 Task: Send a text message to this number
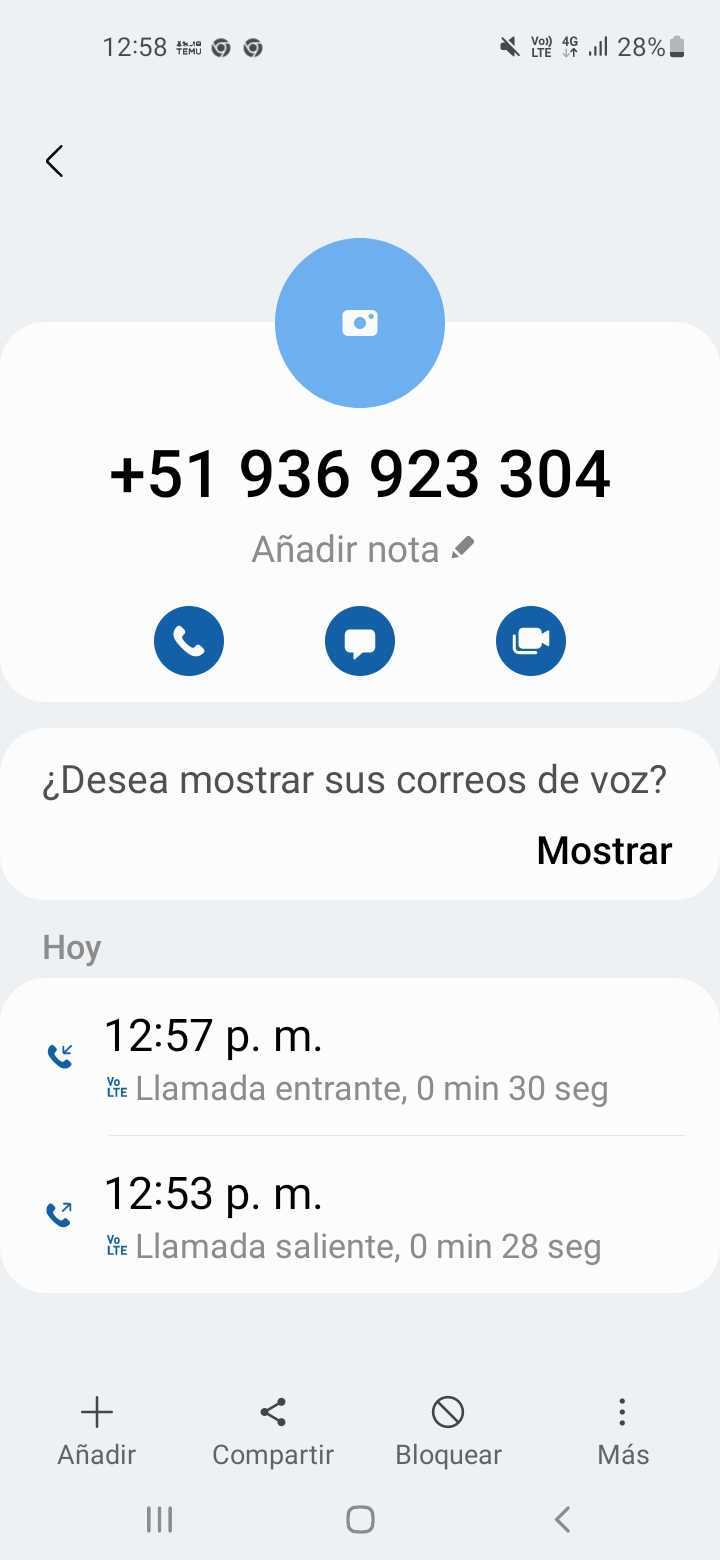coord(360,641)
